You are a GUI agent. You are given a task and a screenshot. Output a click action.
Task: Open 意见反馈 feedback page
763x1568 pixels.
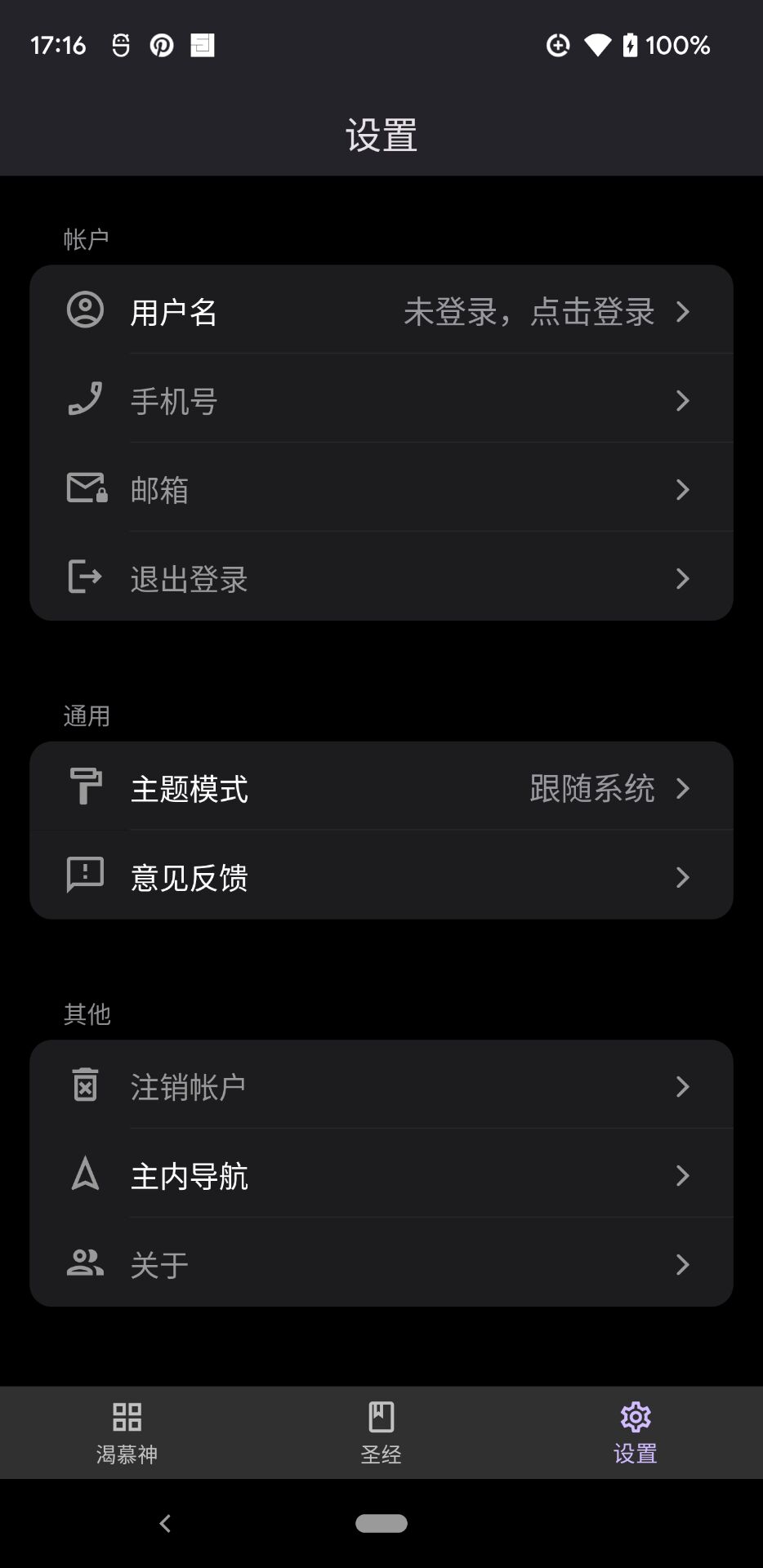coord(381,875)
